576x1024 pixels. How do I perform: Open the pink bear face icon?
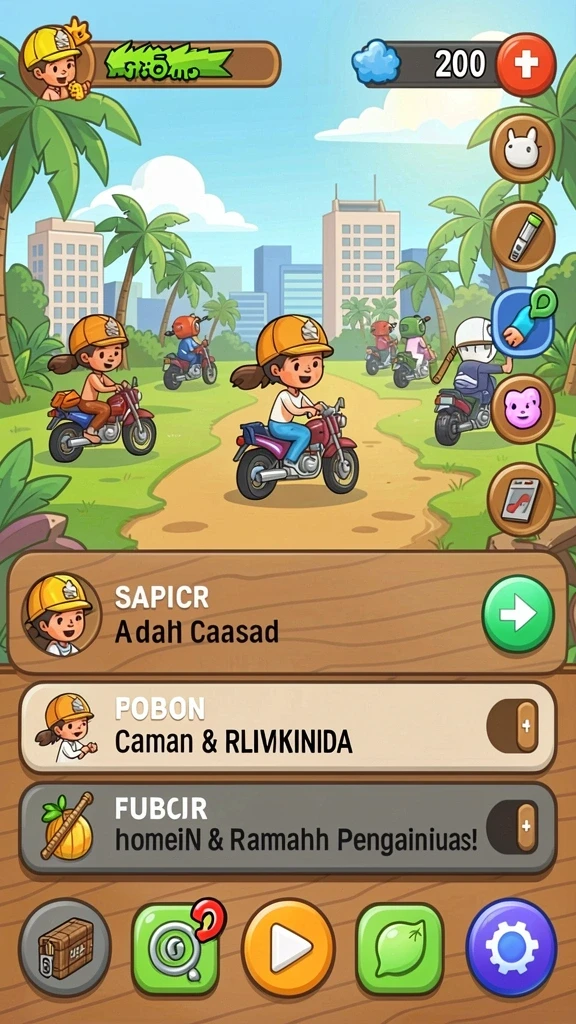[x=523, y=409]
